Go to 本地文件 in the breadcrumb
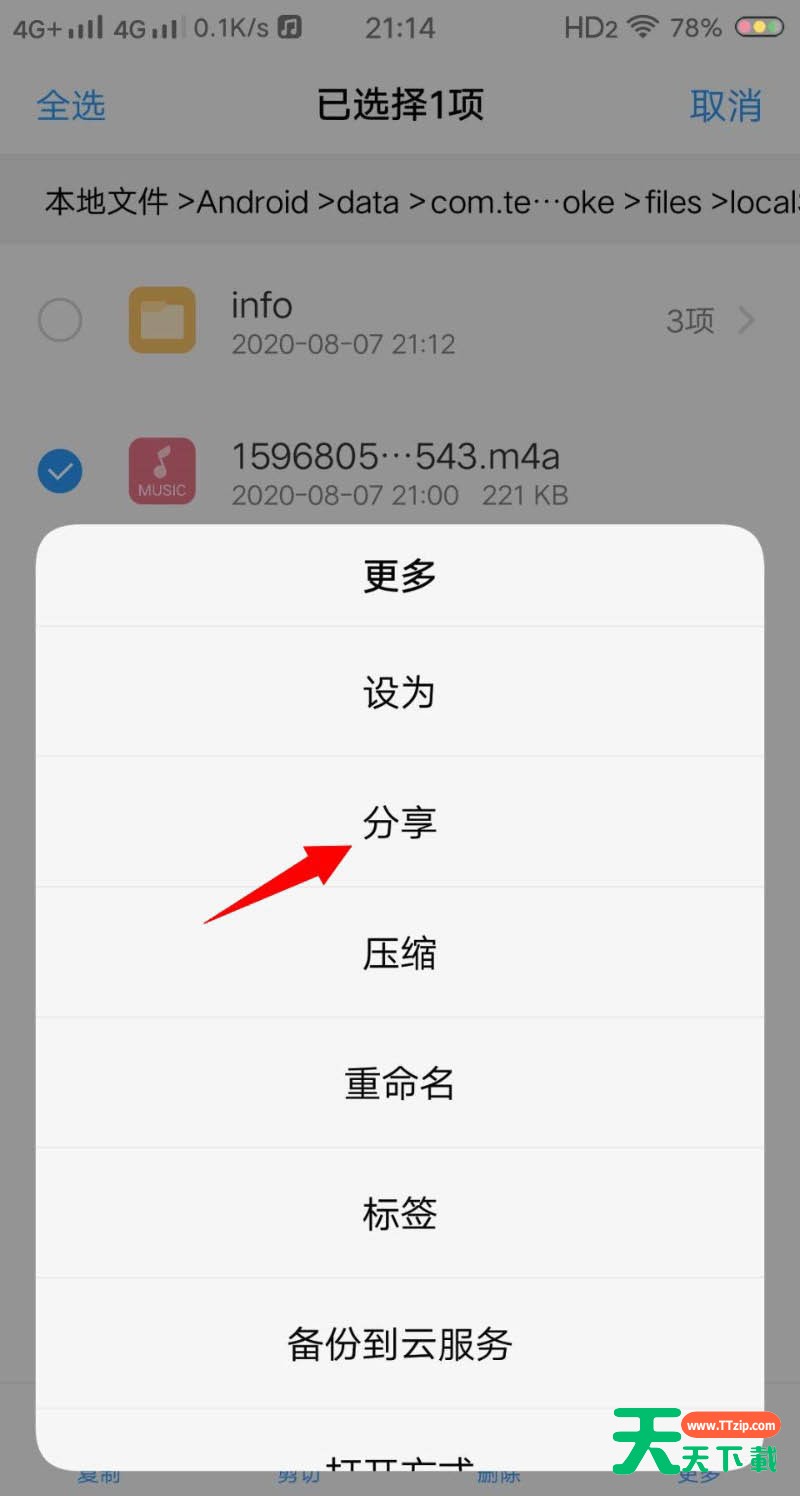The width and height of the screenshot is (800, 1496). click(107, 202)
